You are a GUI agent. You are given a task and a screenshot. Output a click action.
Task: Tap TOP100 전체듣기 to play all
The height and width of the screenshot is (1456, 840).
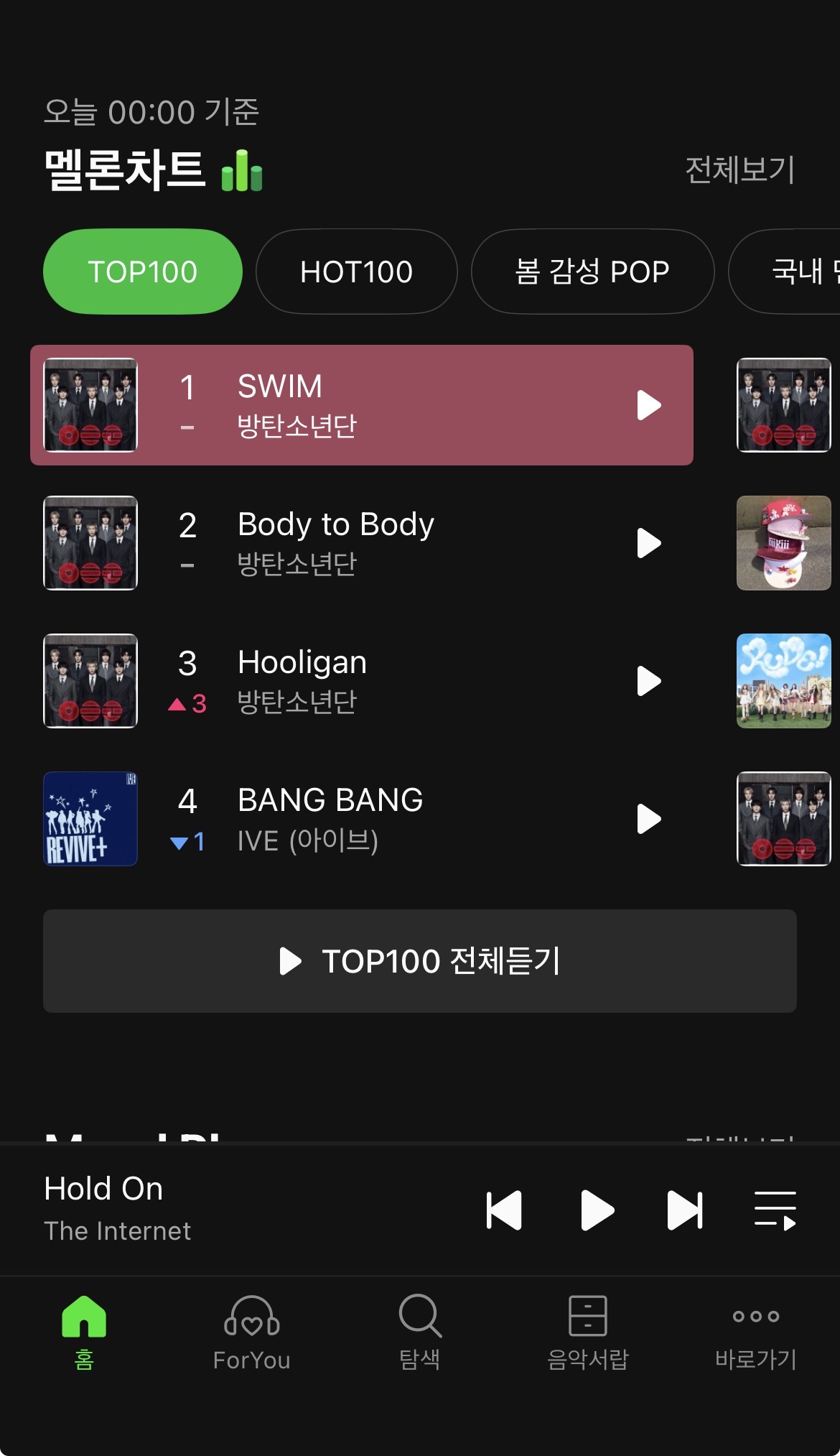[420, 961]
